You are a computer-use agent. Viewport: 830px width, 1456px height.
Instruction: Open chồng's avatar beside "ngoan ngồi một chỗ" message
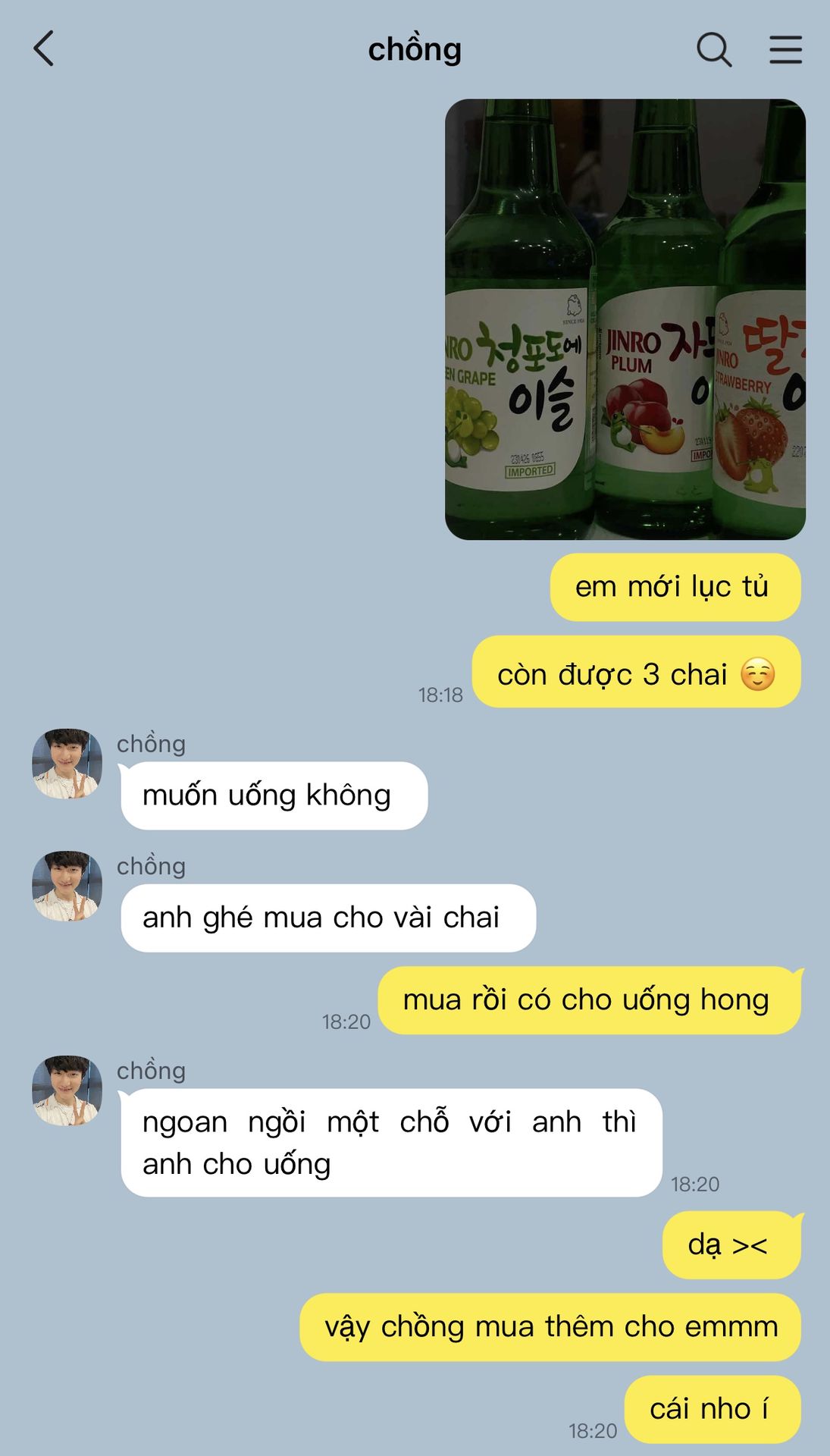[67, 1090]
